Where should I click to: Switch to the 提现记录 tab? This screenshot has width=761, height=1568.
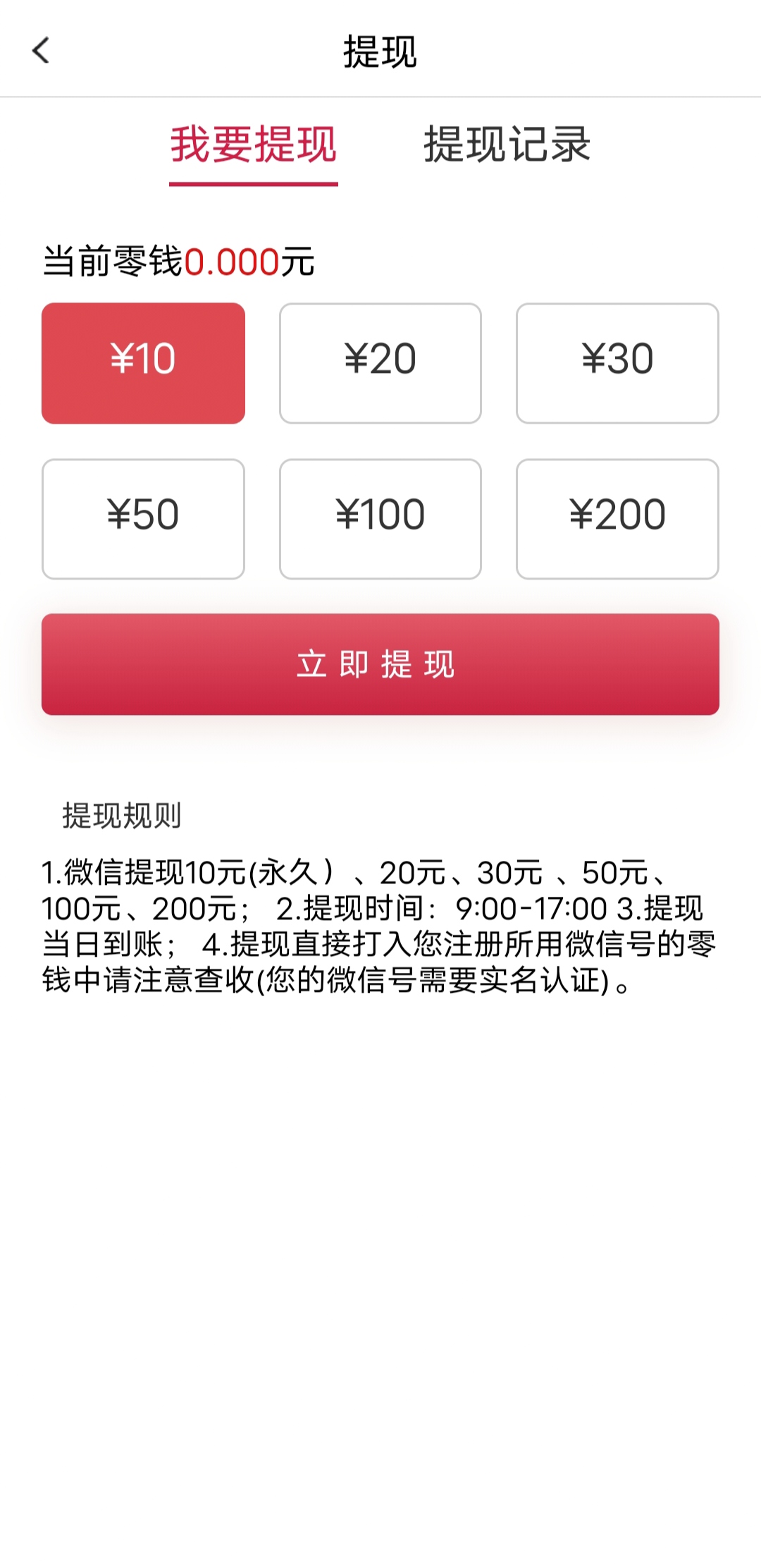coord(507,145)
